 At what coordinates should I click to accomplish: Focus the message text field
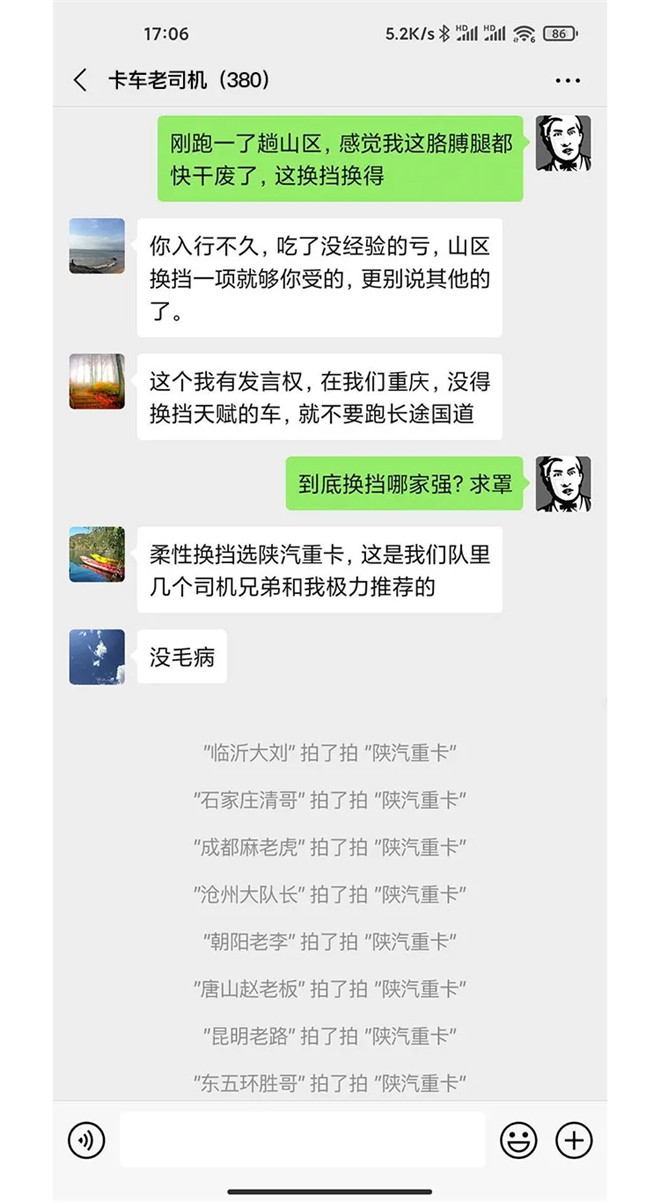pyautogui.click(x=302, y=1140)
